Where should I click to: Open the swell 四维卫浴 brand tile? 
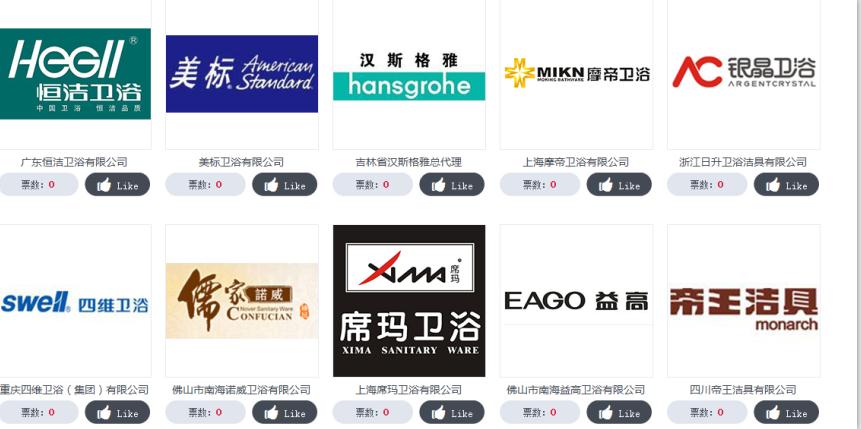click(74, 301)
